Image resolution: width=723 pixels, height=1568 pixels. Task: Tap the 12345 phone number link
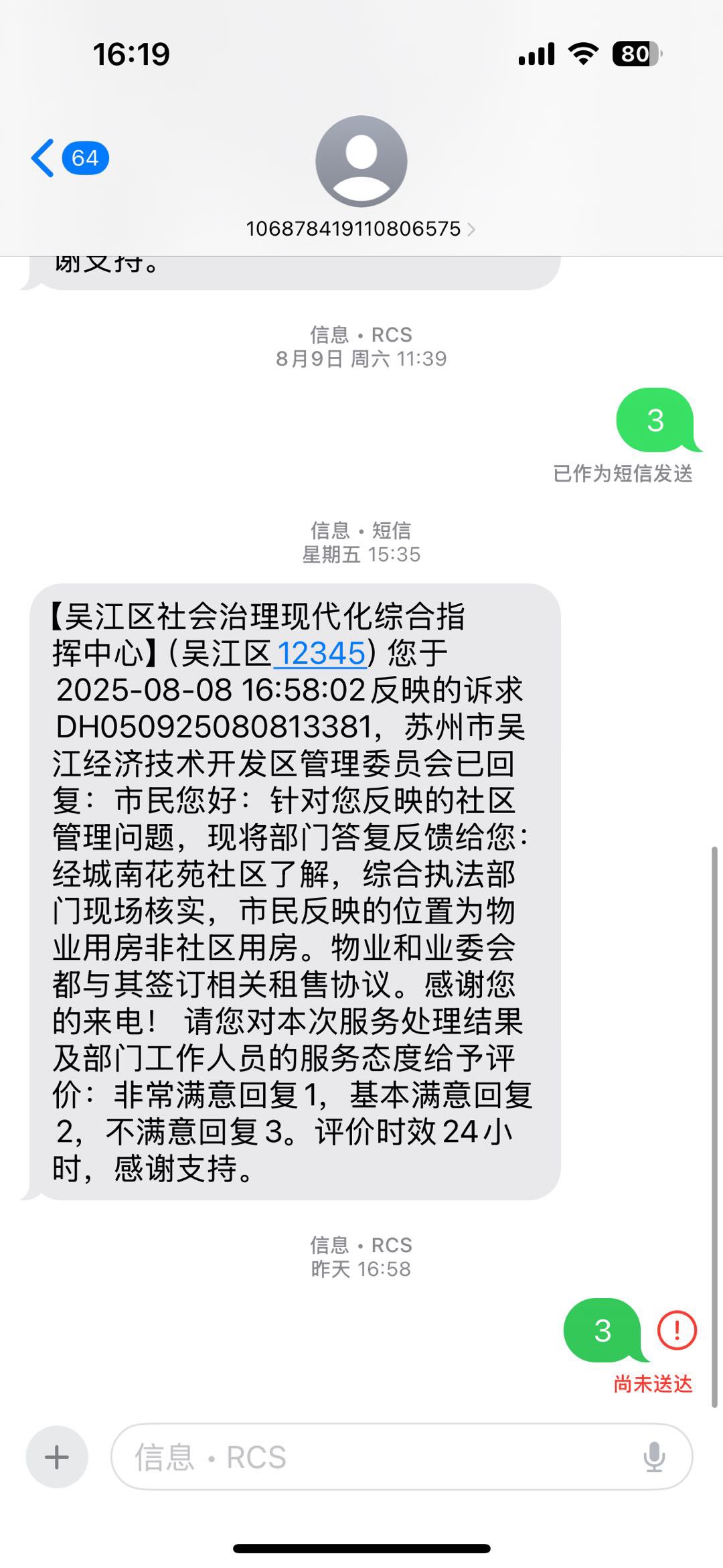coord(321,654)
